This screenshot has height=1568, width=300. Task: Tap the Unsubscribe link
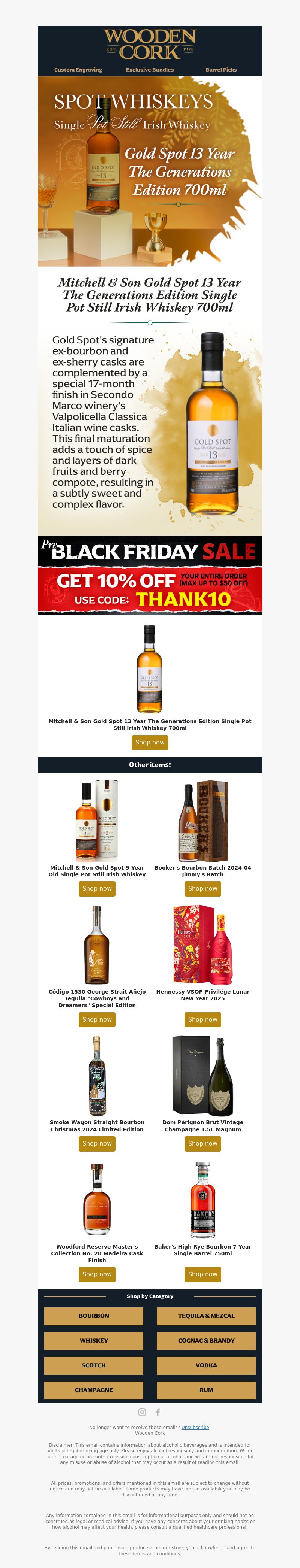point(195,1428)
